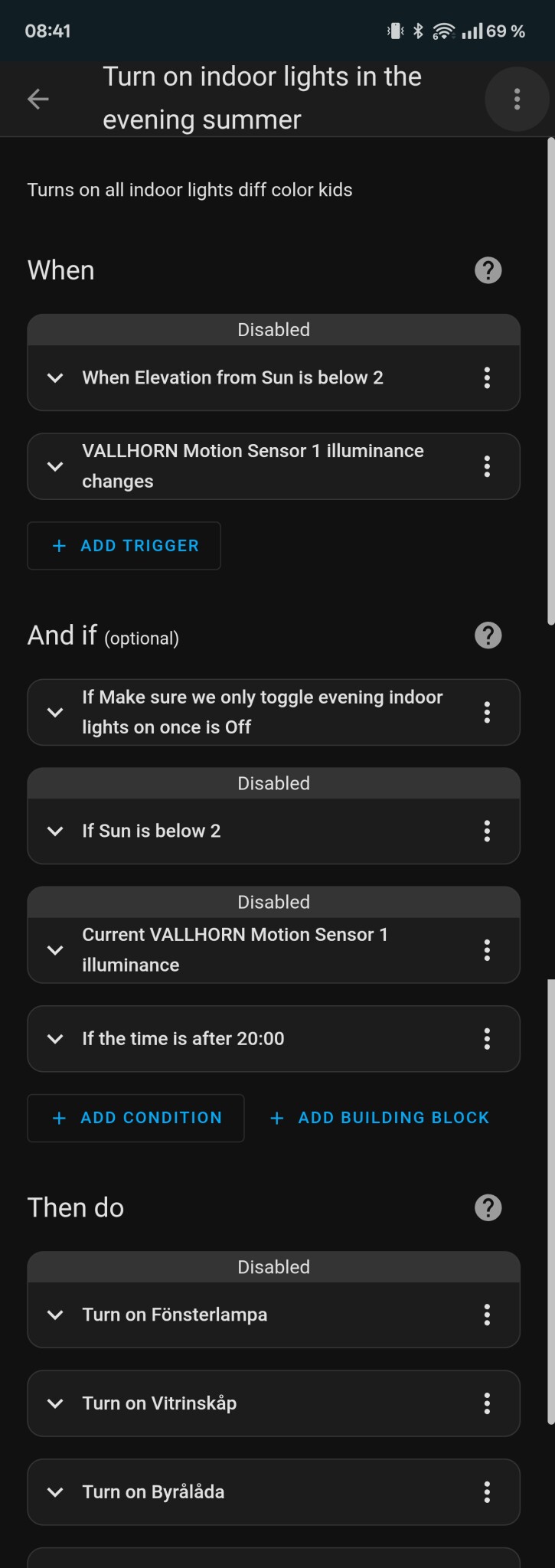Screen dimensions: 555x1568
Task: Expand the toggle-once is Off condition
Action: pyautogui.click(x=55, y=712)
